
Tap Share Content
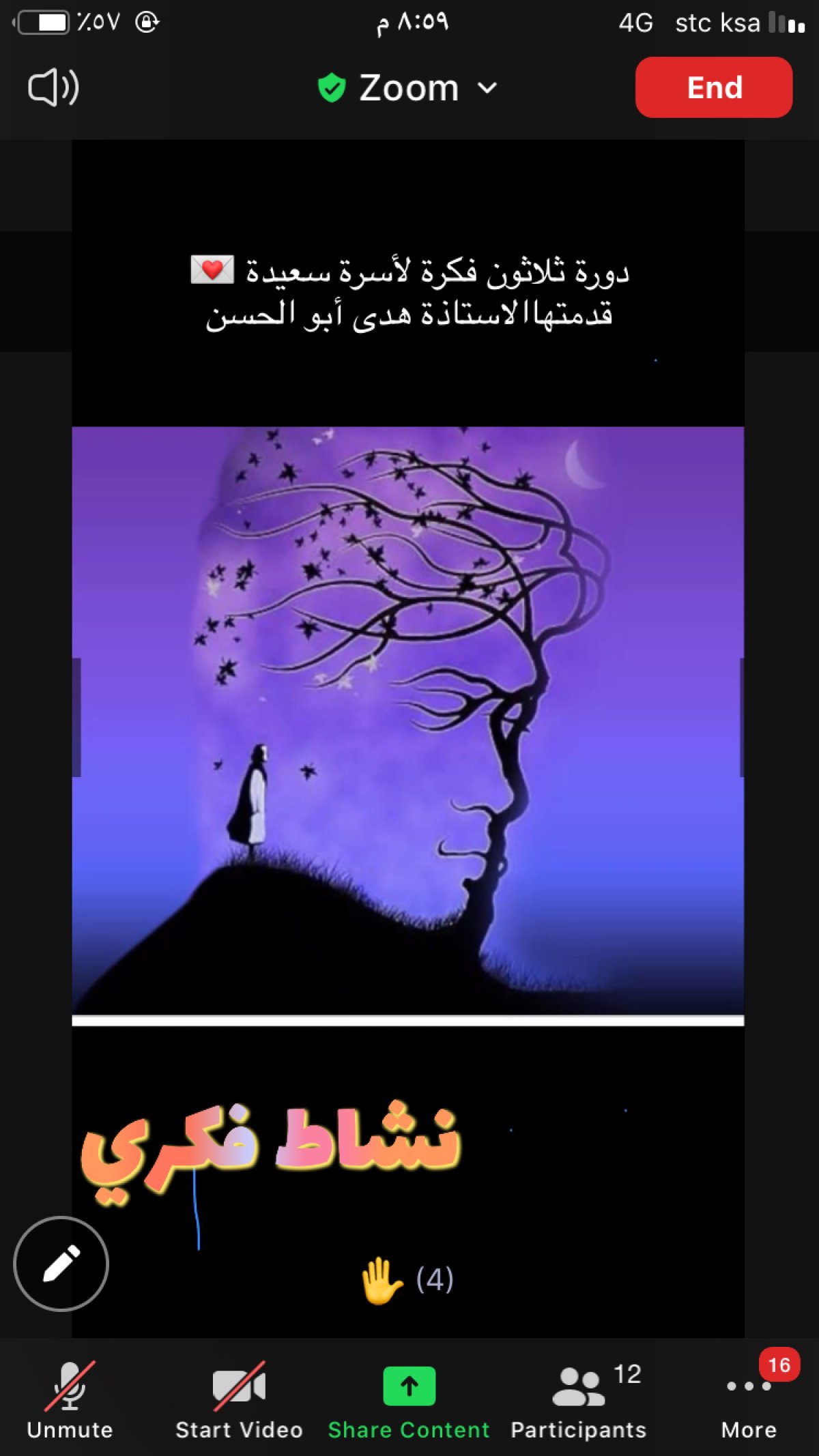pos(409,1400)
